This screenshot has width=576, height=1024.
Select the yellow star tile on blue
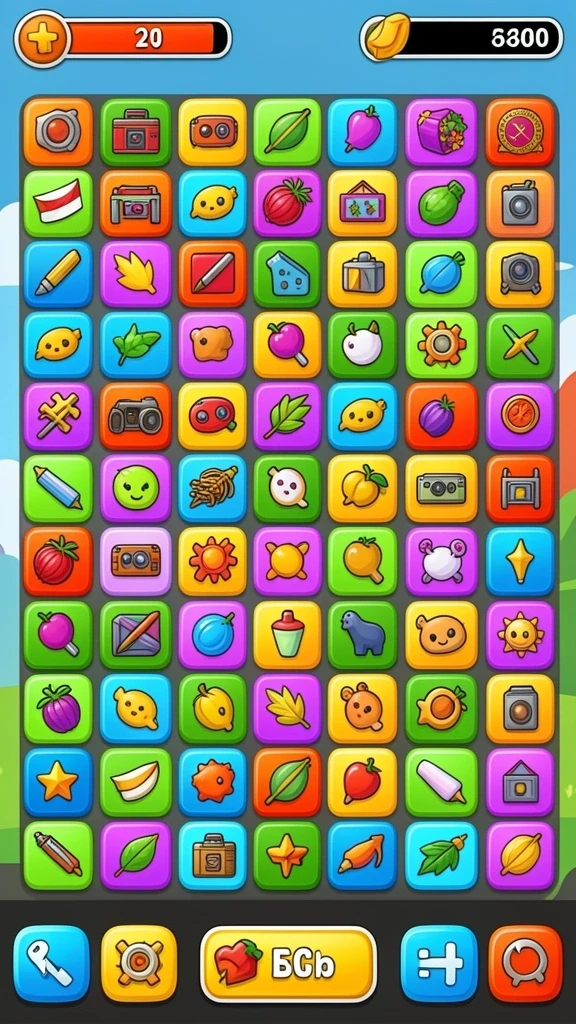[x=57, y=782]
